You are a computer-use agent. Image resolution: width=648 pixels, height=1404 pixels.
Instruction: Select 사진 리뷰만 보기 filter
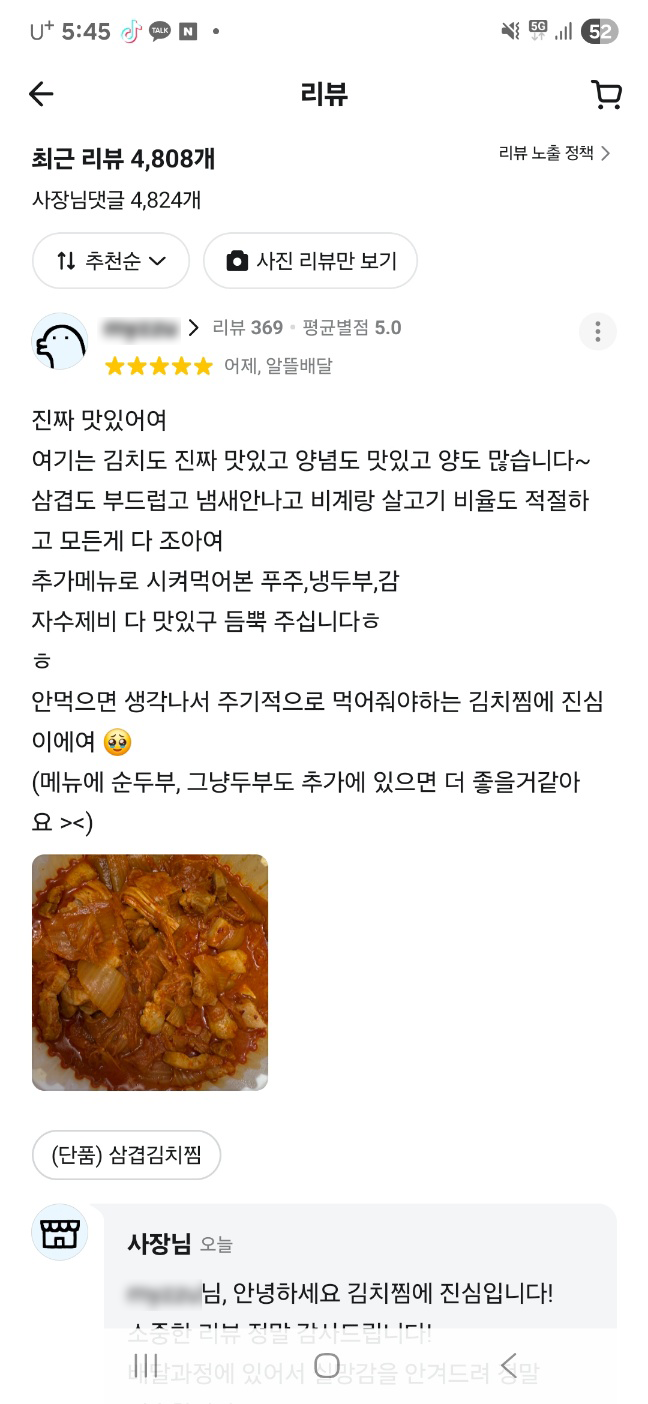tap(311, 261)
